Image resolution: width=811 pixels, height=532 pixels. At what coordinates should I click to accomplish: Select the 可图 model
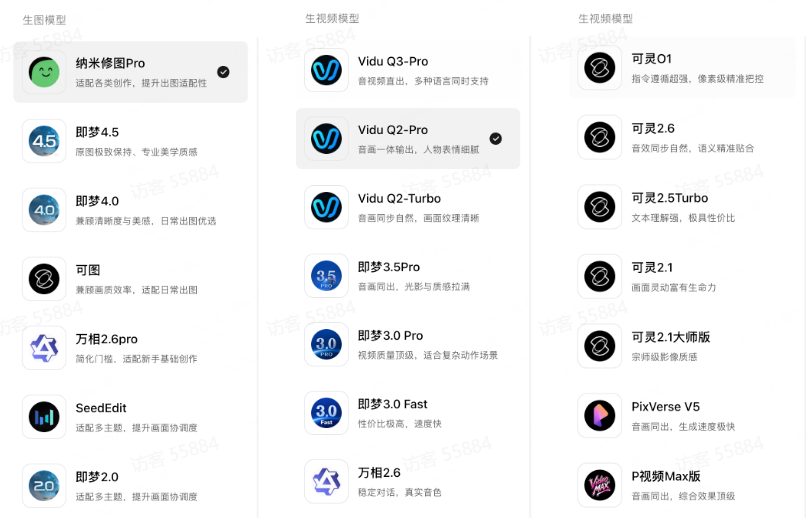point(130,279)
